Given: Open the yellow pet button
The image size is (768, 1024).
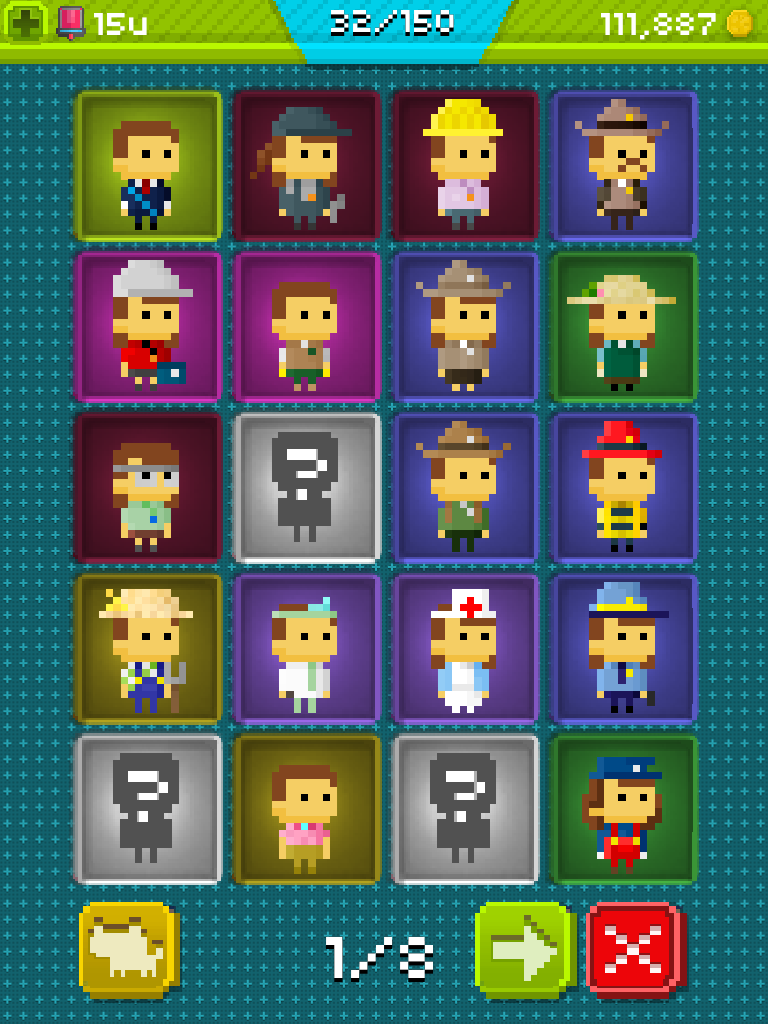Looking at the screenshot, I should click(x=127, y=949).
